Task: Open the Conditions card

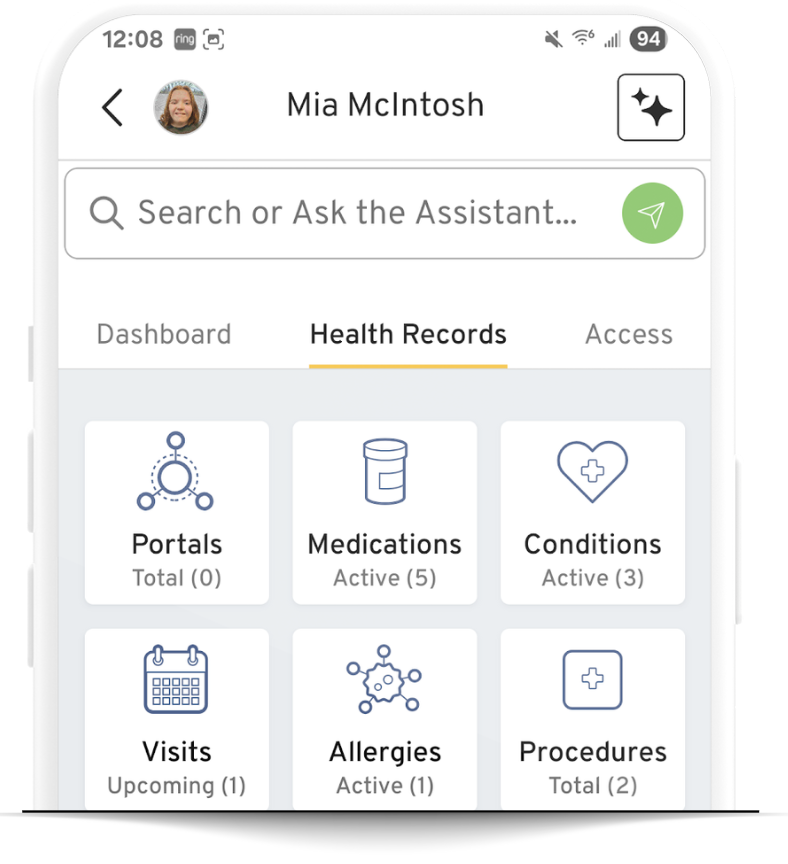Action: (x=592, y=512)
